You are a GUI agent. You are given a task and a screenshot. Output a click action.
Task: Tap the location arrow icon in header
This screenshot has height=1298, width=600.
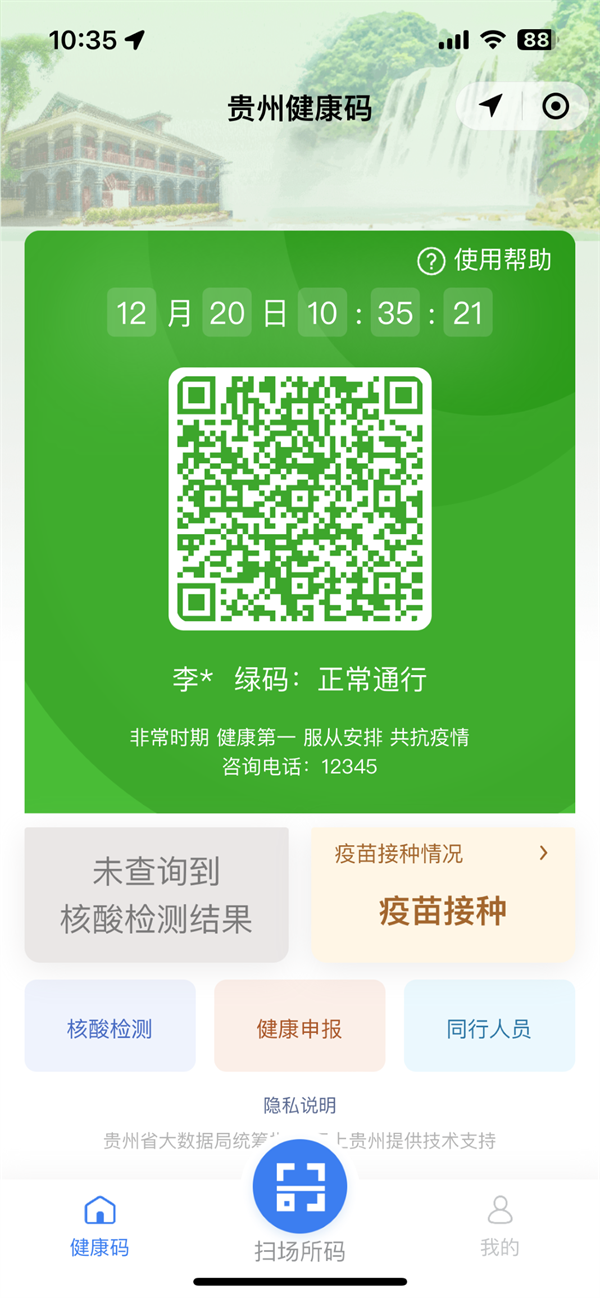[x=491, y=106]
